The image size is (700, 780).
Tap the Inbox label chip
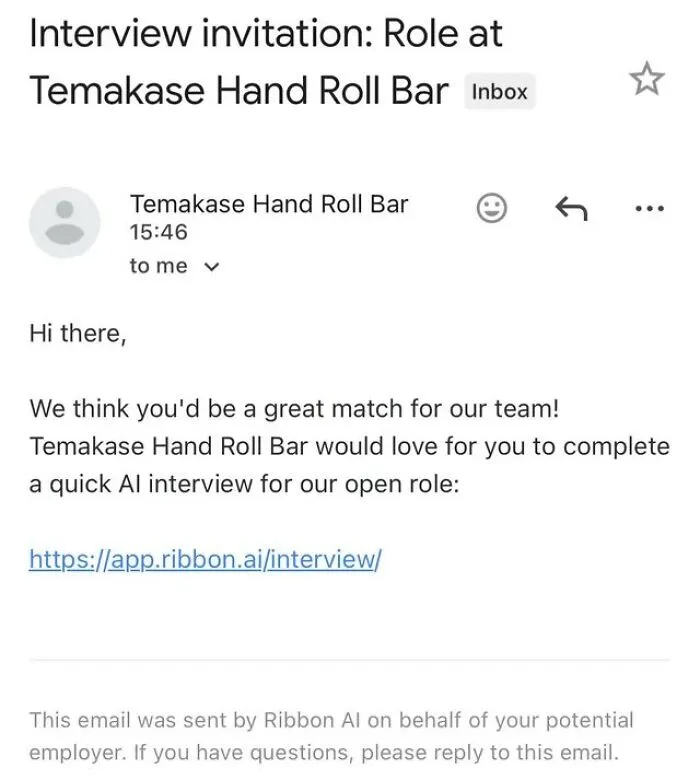pos(500,92)
